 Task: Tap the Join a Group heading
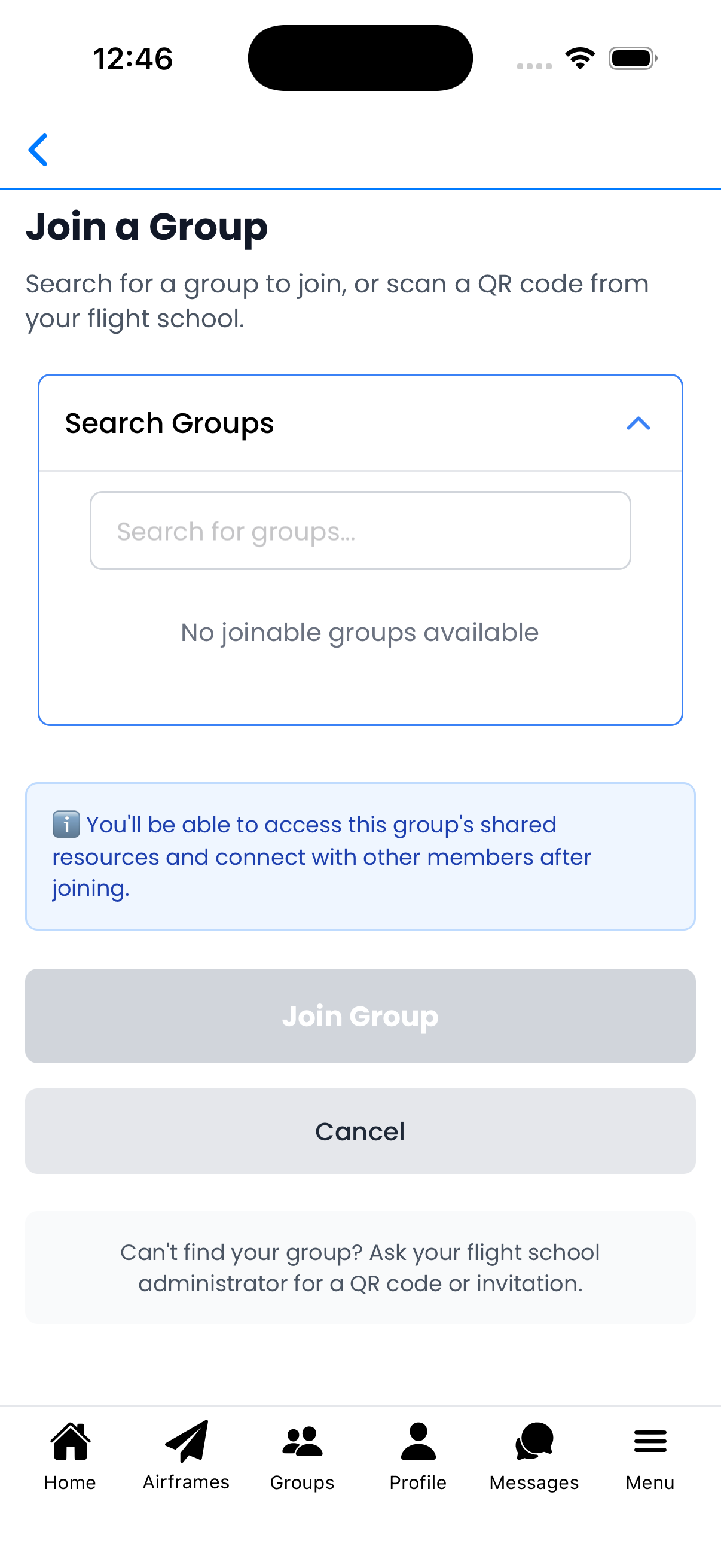point(146,227)
